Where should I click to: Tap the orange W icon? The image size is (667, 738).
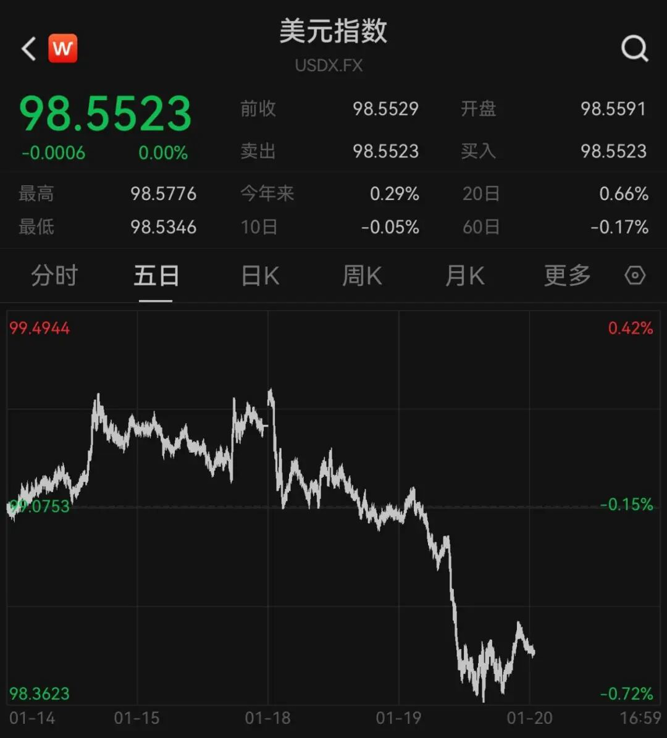point(63,48)
